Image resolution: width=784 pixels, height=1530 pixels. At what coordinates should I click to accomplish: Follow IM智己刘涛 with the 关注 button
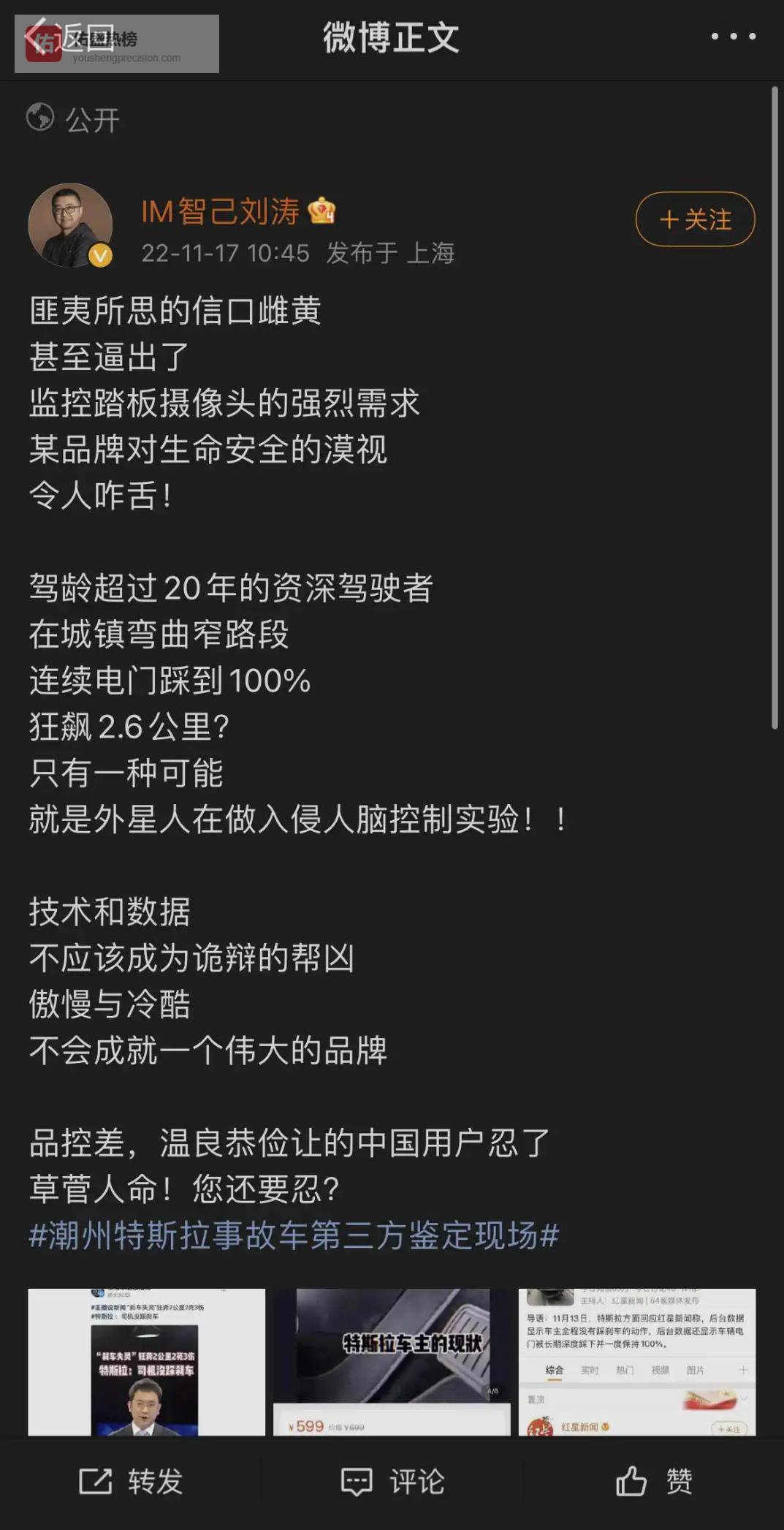click(695, 219)
